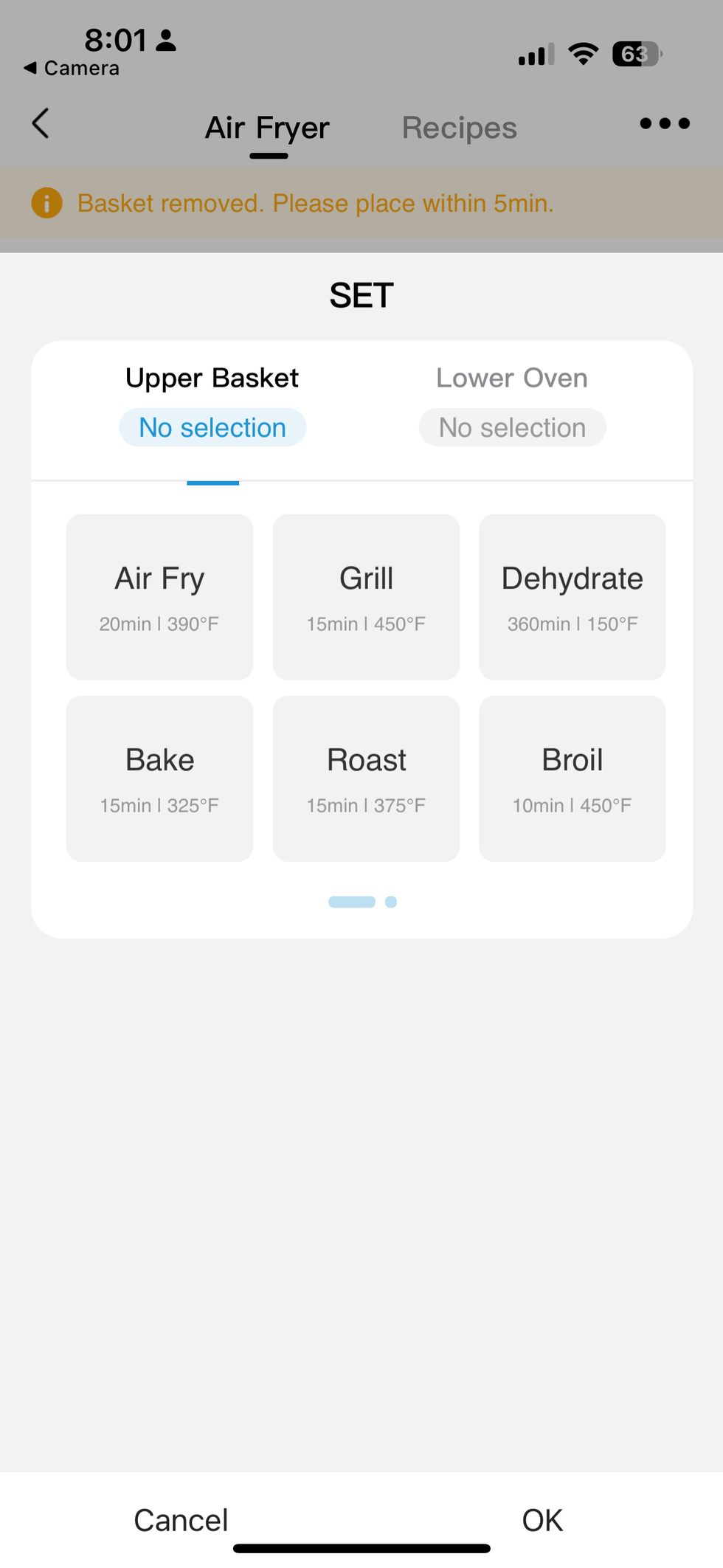Tap the Lower Oven No selection chip
723x1568 pixels.
[x=512, y=426]
